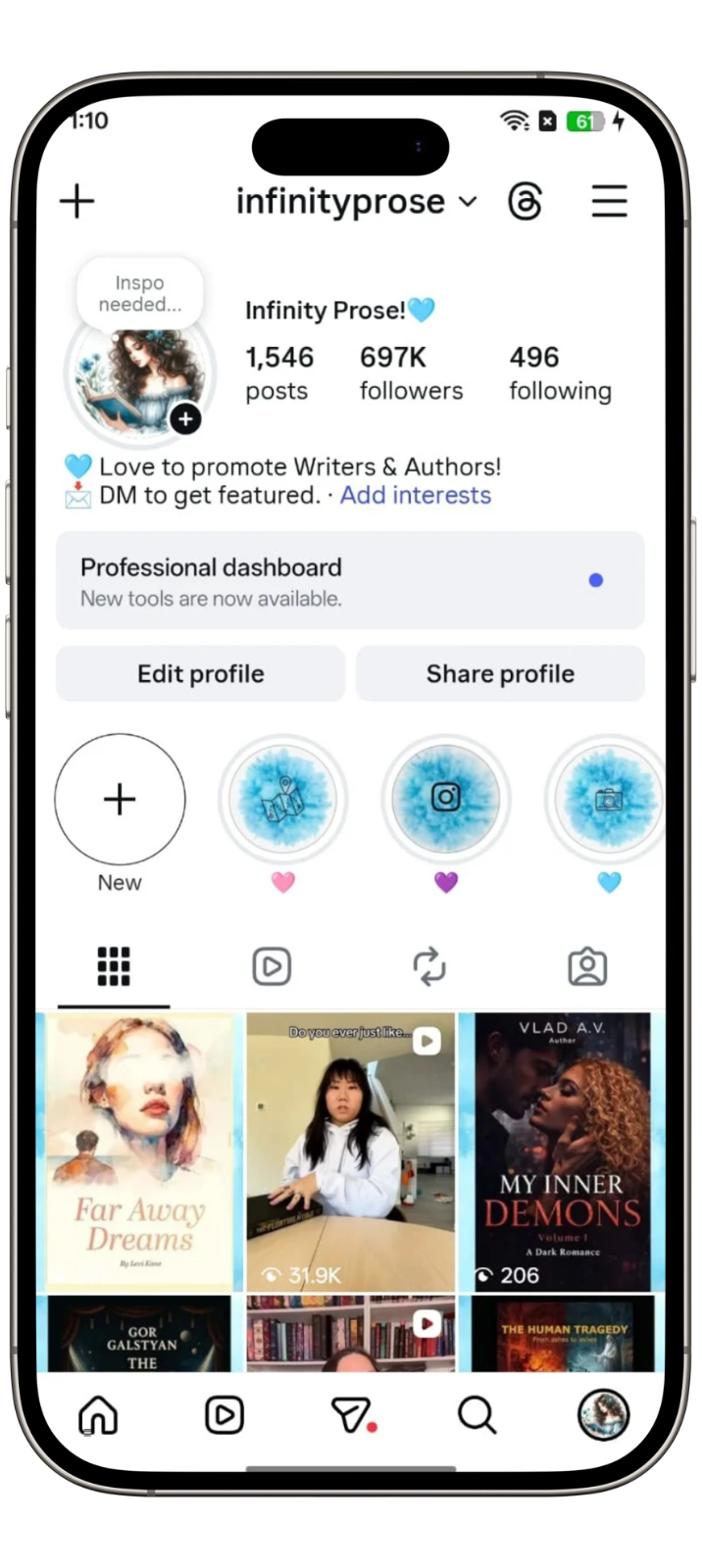Open the Far Away Dreams post
702x1568 pixels.
(139, 1151)
